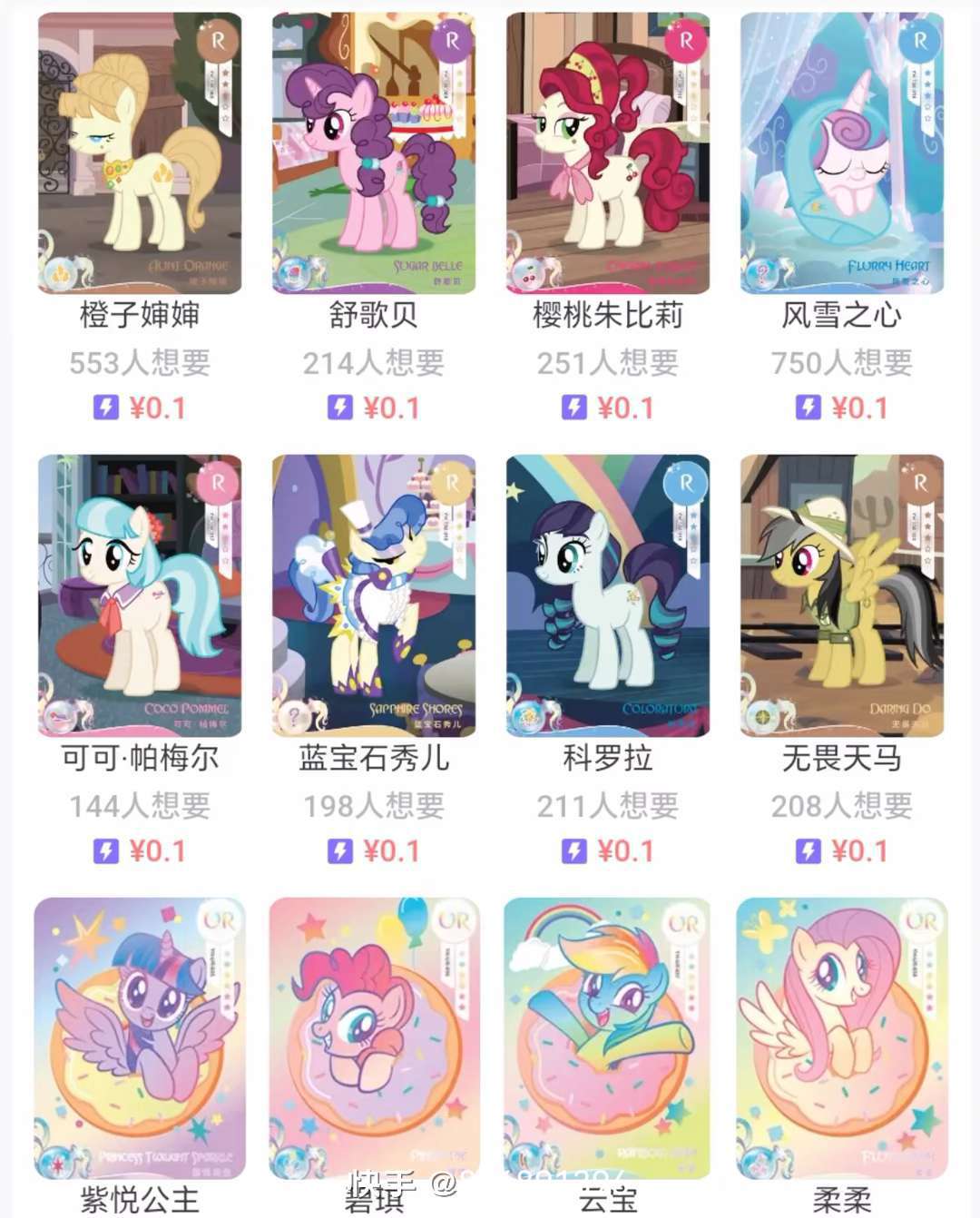
Task: Open the 橙子婶婶 card listing
Action: tap(140, 153)
